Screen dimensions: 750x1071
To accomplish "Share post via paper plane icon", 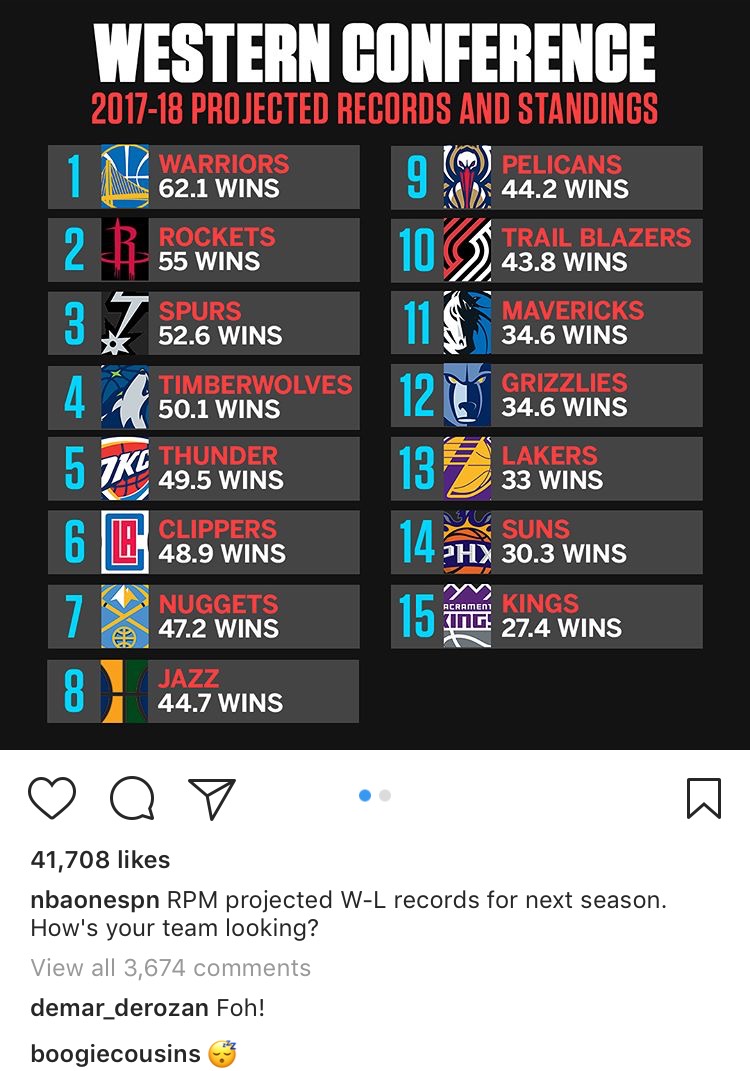I will [211, 798].
